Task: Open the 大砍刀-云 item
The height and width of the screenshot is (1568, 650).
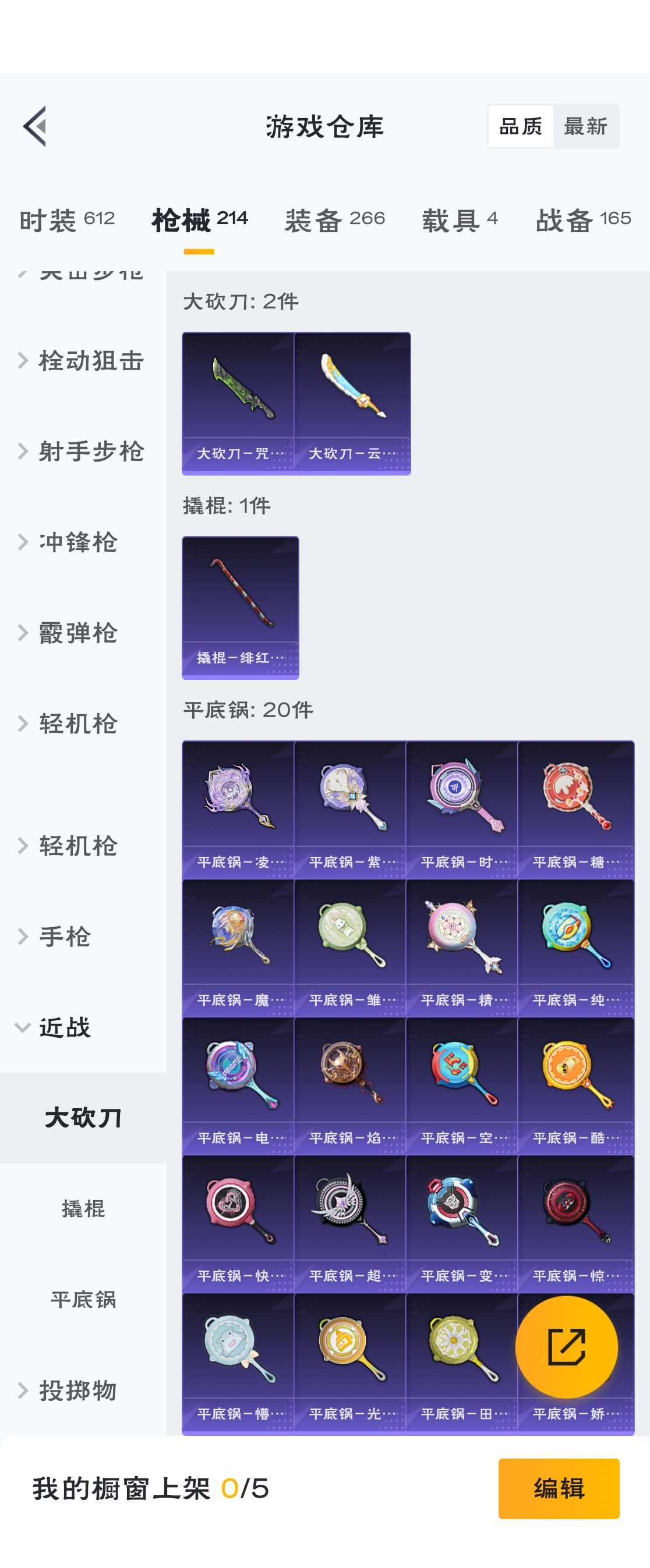Action: (352, 403)
